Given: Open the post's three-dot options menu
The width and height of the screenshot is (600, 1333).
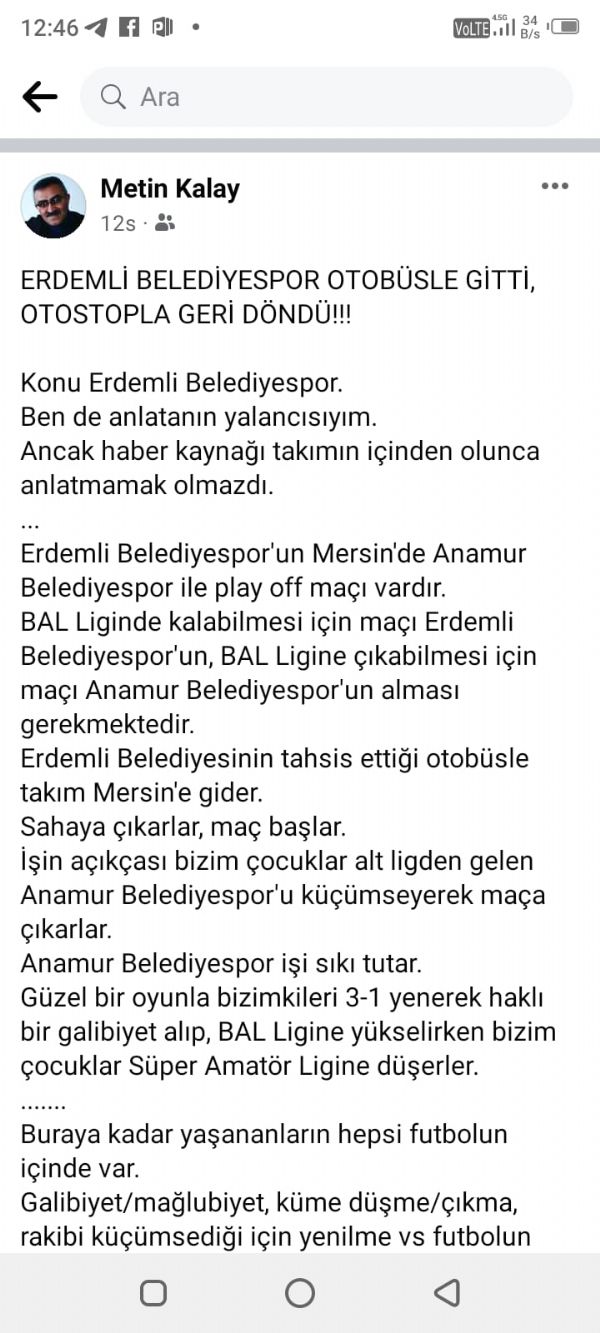Looking at the screenshot, I should click(554, 186).
